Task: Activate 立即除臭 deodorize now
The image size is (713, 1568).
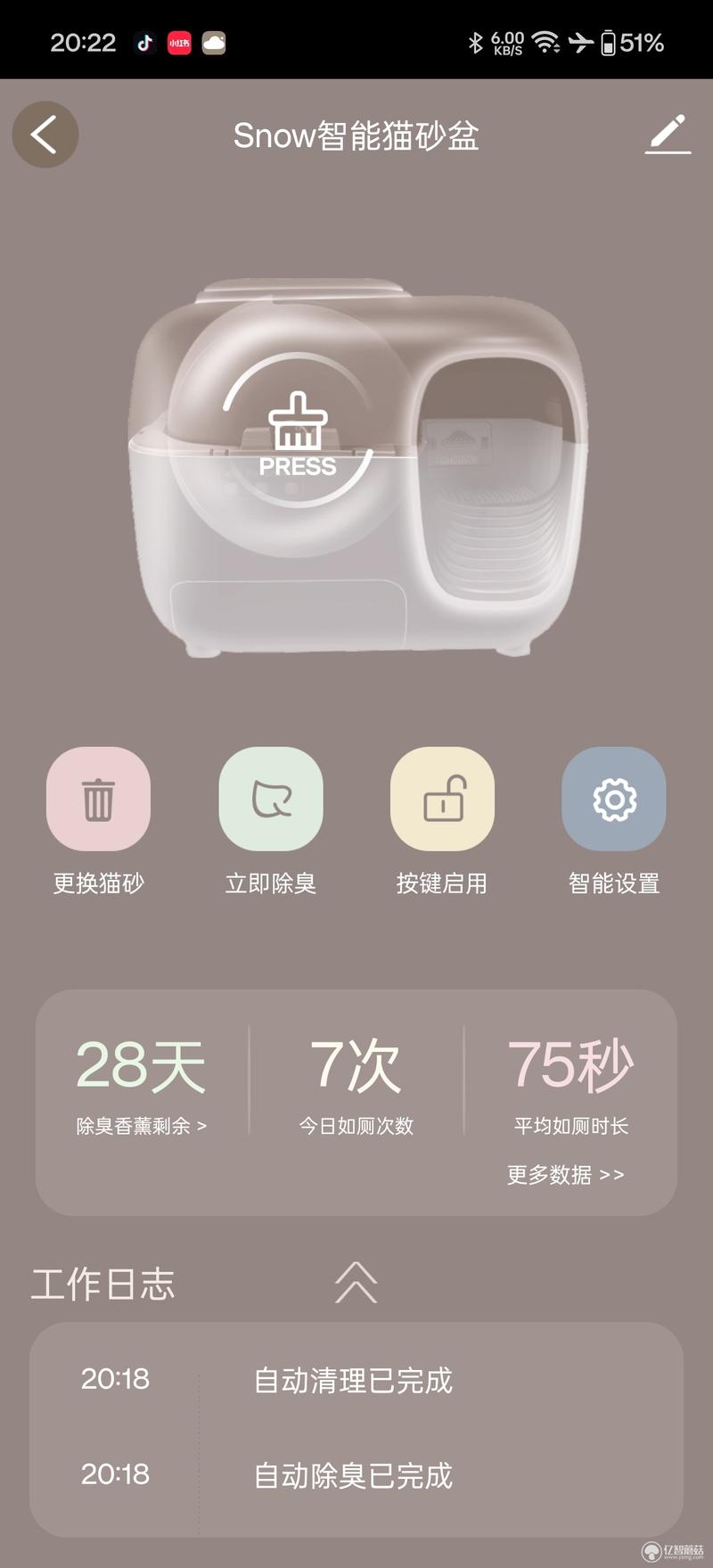Action: point(271,799)
